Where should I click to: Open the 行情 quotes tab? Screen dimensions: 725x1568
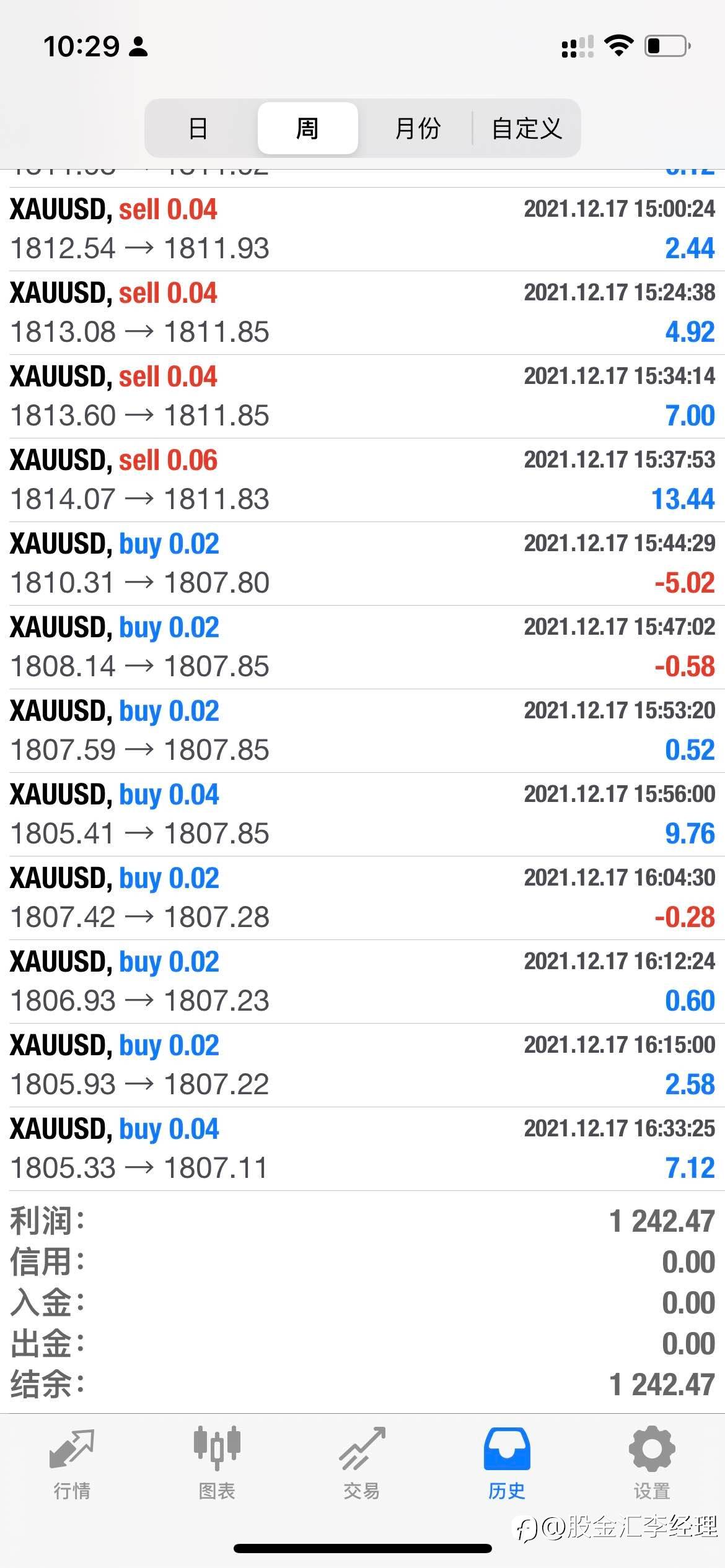tap(72, 1464)
